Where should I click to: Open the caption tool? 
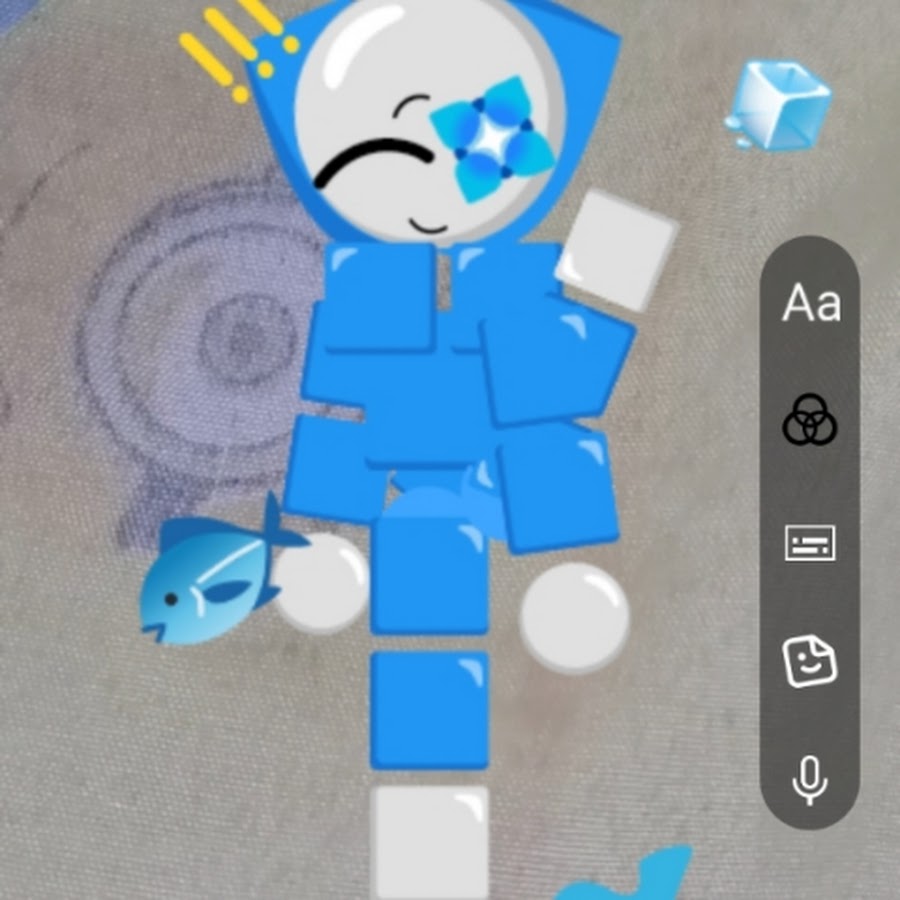(809, 543)
